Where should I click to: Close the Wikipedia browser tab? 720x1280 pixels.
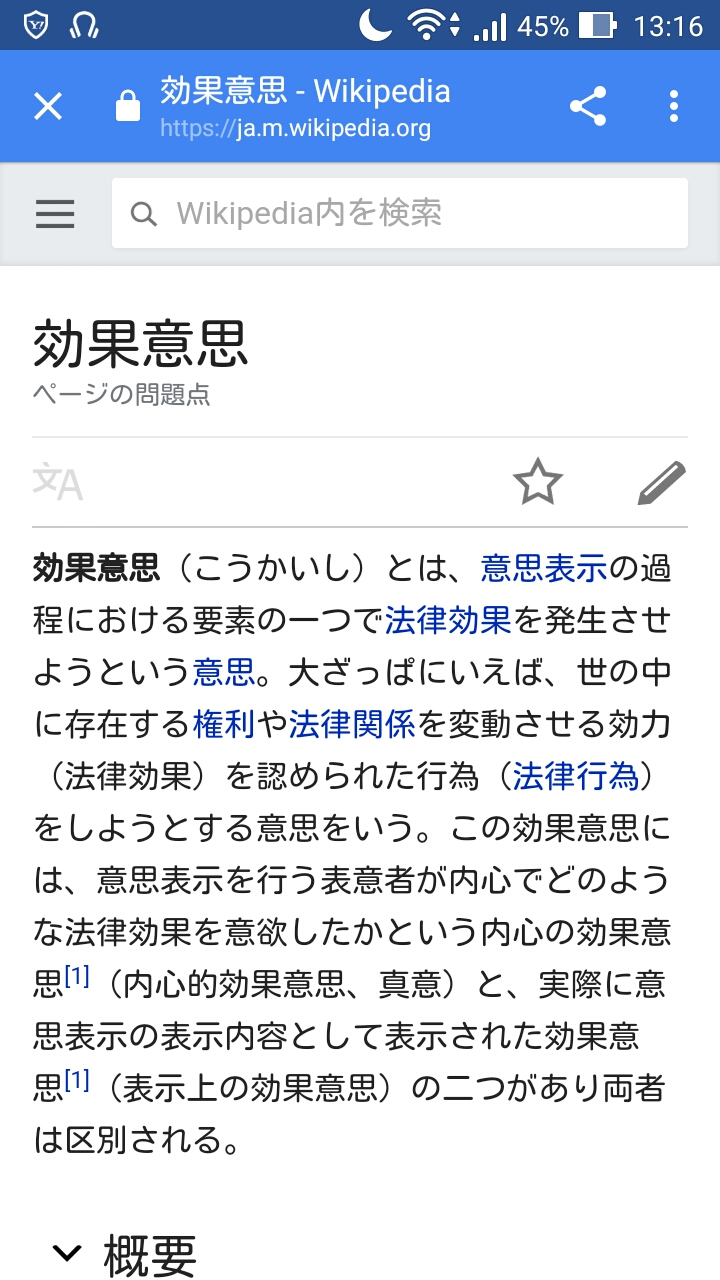48,106
